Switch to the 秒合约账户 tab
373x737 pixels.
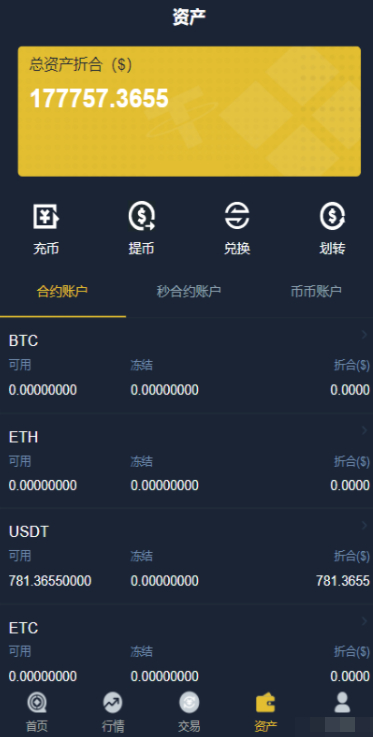tap(188, 291)
